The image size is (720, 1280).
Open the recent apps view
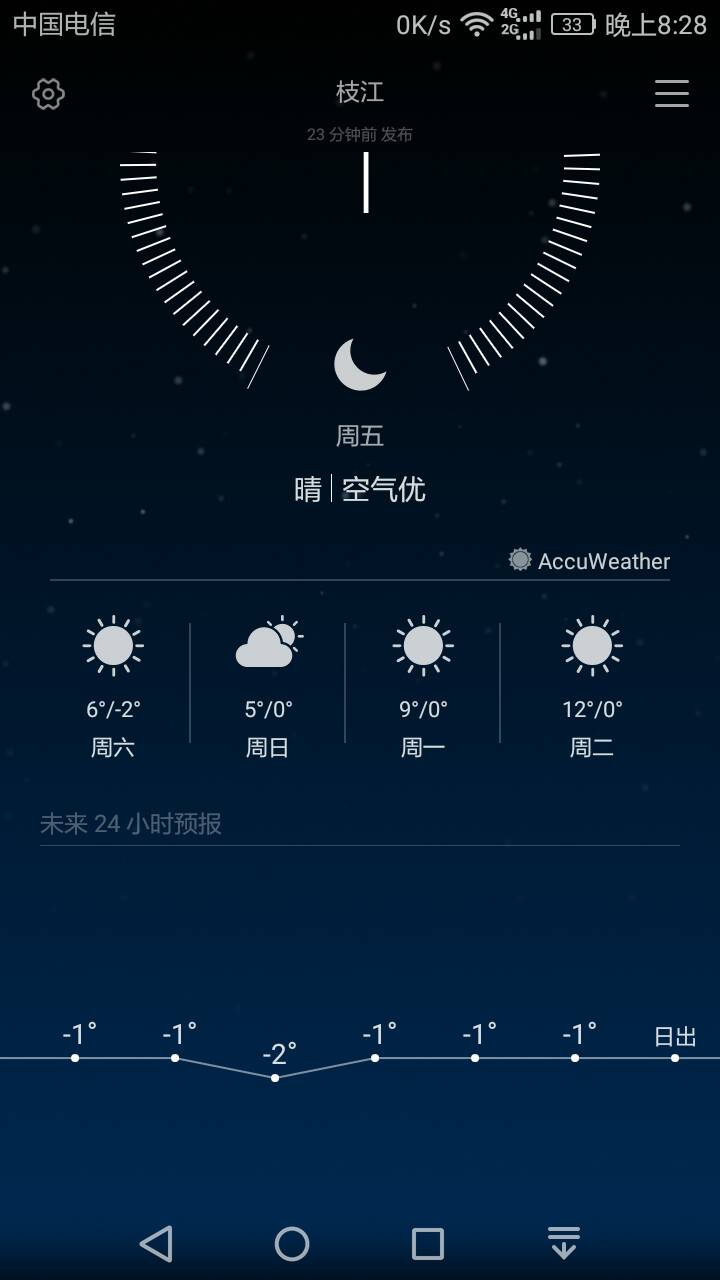(x=428, y=1243)
